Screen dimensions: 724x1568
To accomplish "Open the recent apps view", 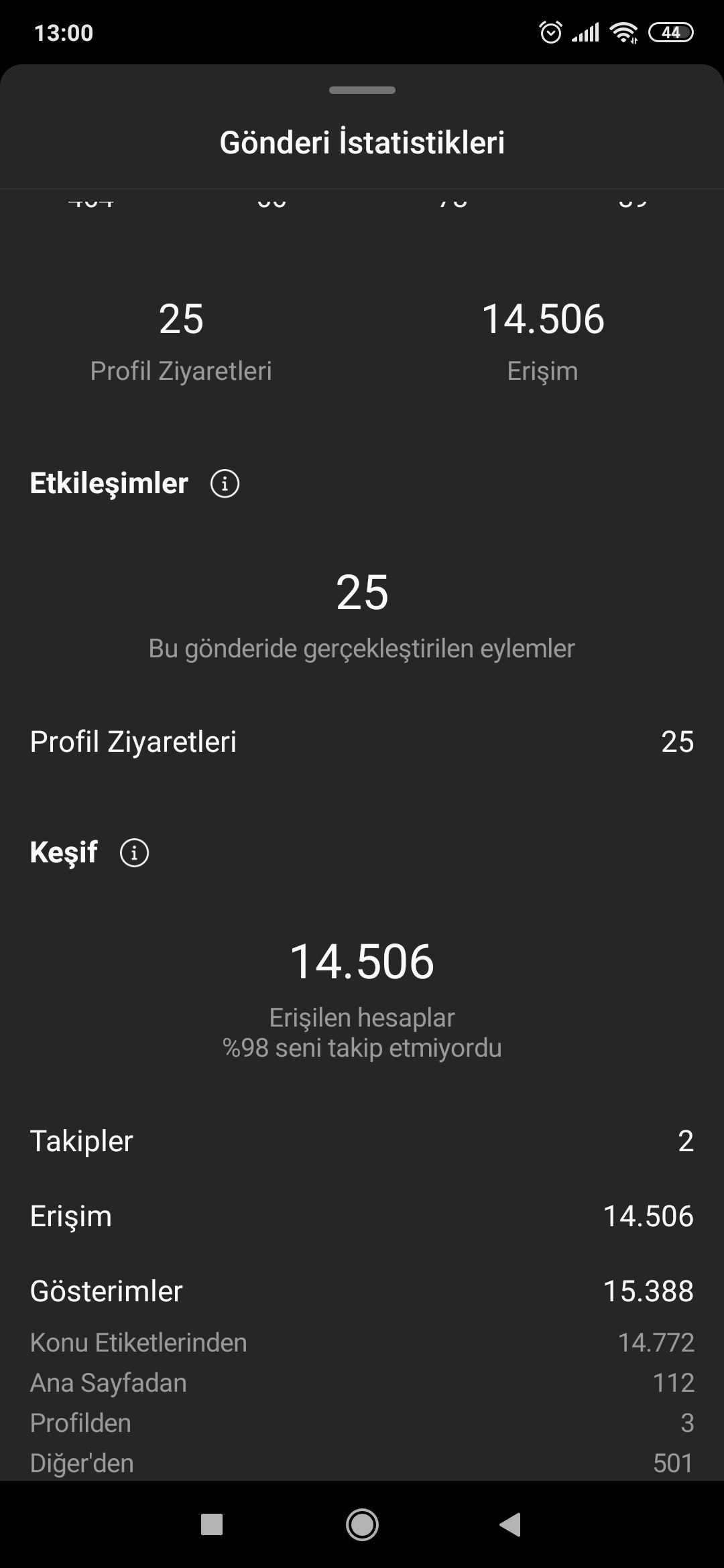I will pyautogui.click(x=212, y=1524).
